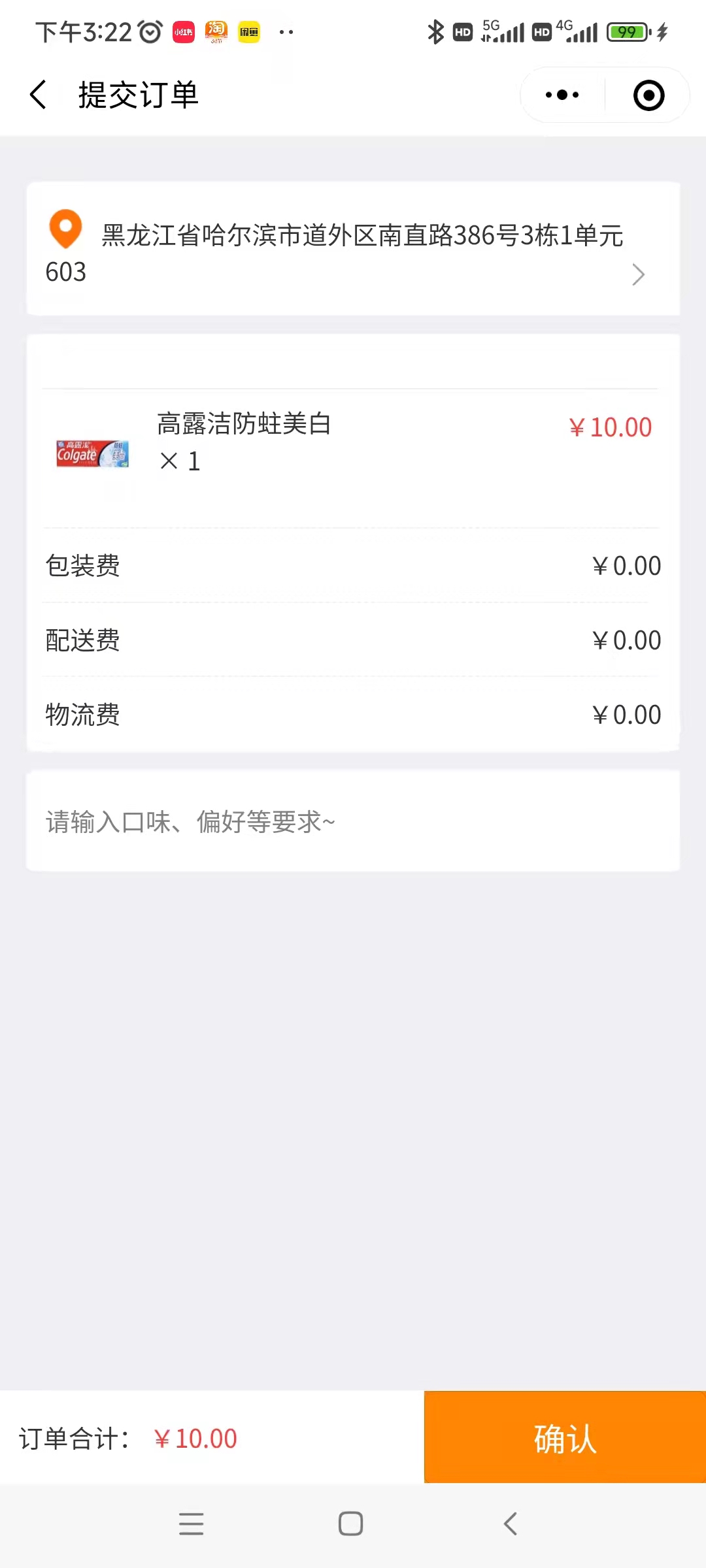Close the mini program with the circle icon
706x1568 pixels.
tap(648, 95)
